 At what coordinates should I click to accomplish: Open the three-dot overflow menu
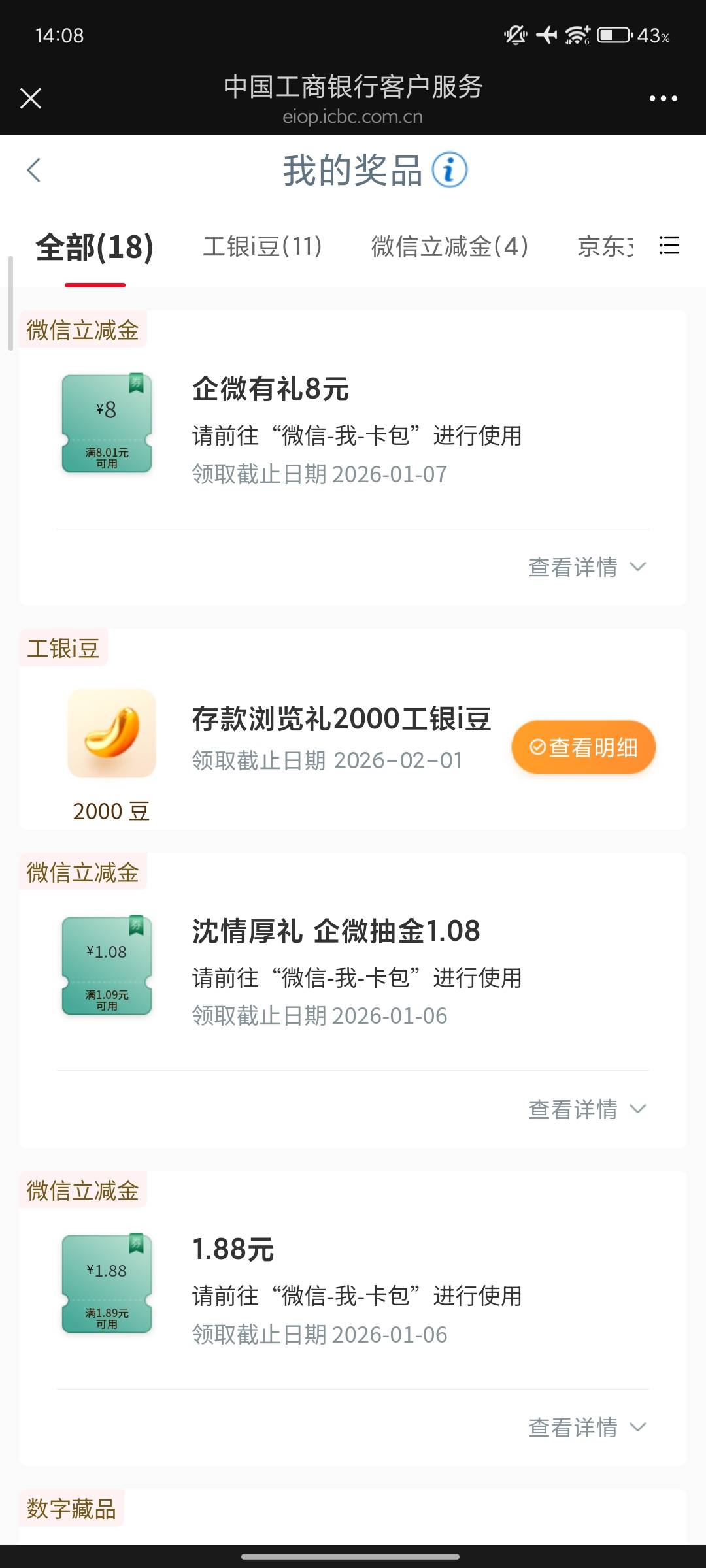coord(663,99)
